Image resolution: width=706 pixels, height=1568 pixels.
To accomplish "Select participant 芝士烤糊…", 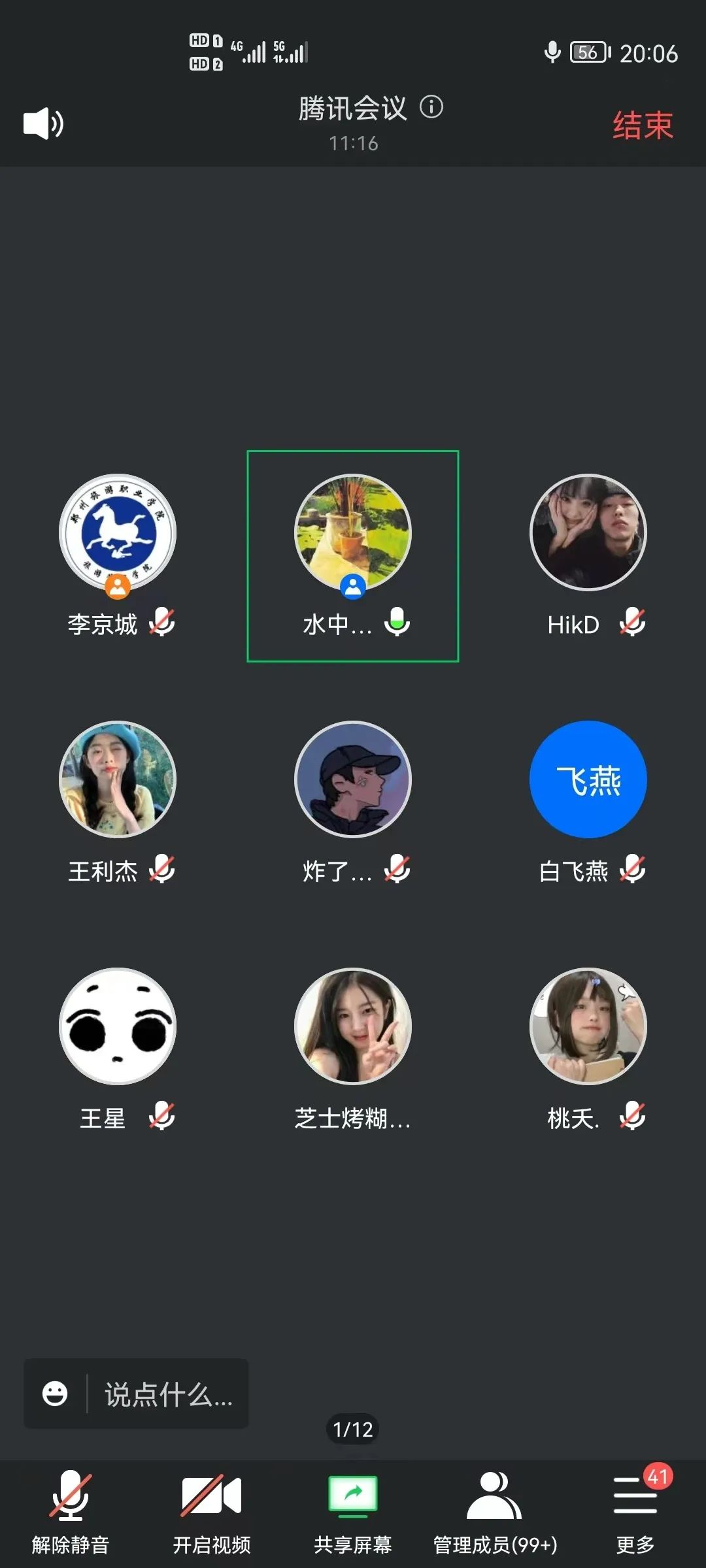I will 353,1026.
